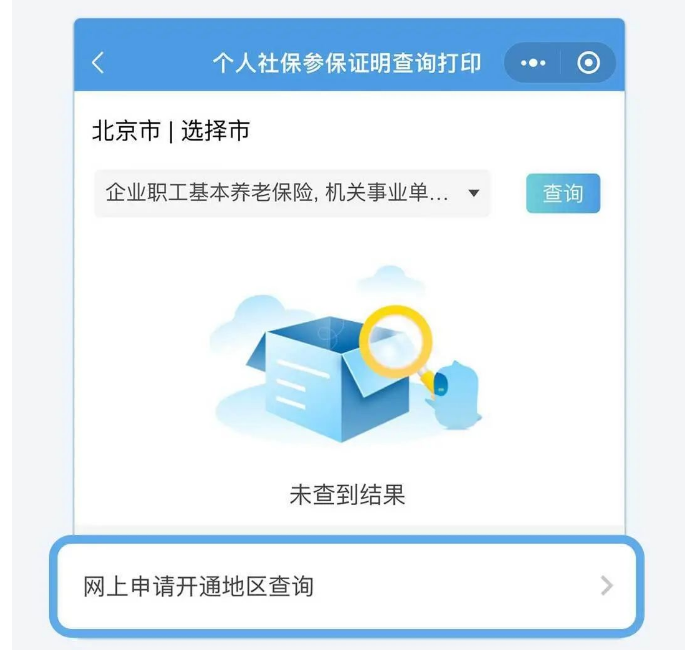Tap 选择市 to choose a city
This screenshot has width=693, height=650.
pyautogui.click(x=215, y=131)
